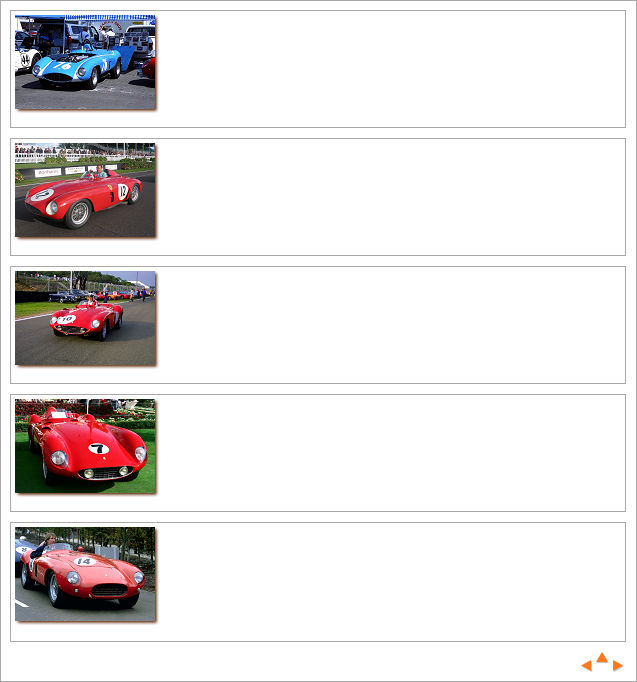Open the blue race car photo
Image resolution: width=637 pixels, height=682 pixels.
[x=85, y=62]
